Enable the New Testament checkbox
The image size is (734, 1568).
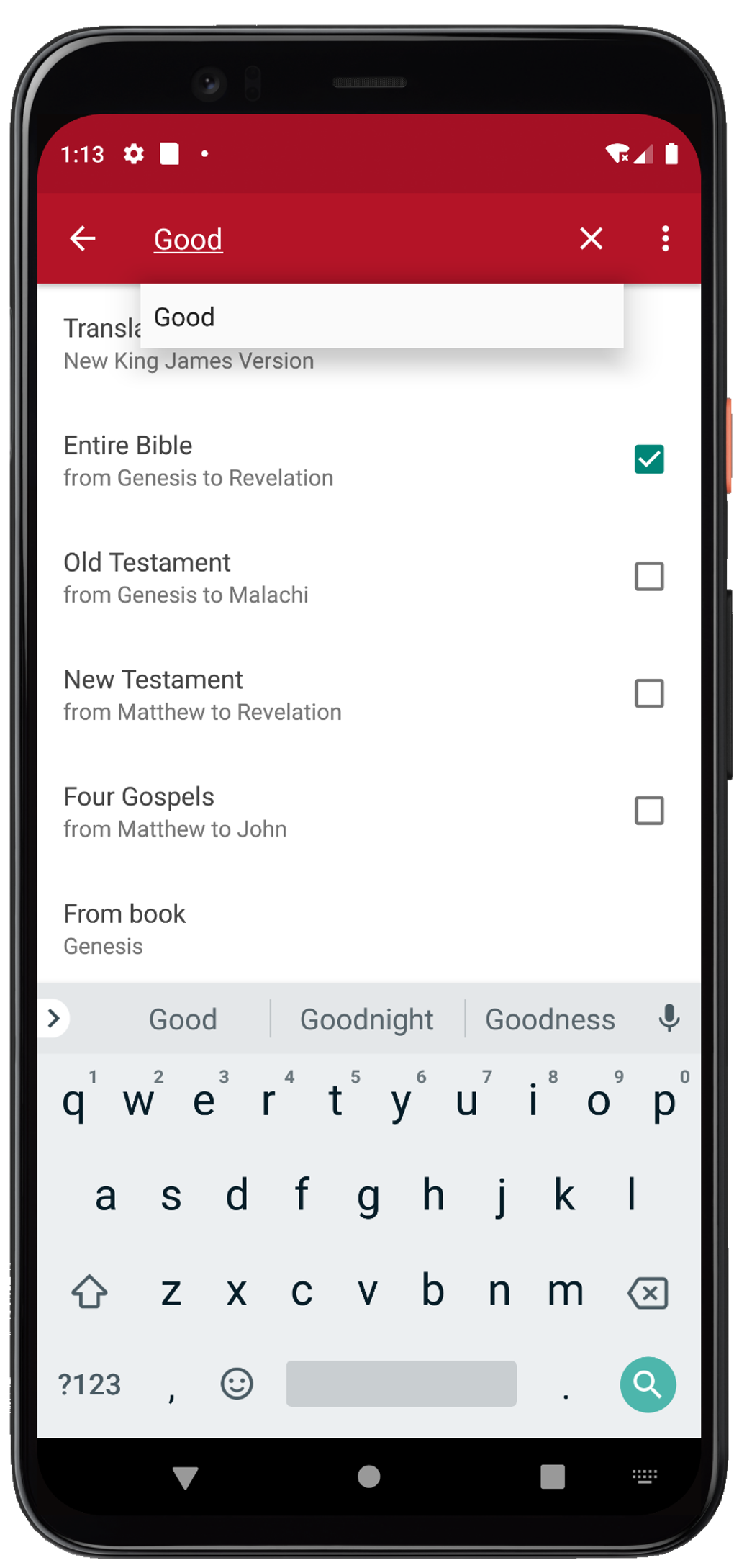tap(648, 693)
